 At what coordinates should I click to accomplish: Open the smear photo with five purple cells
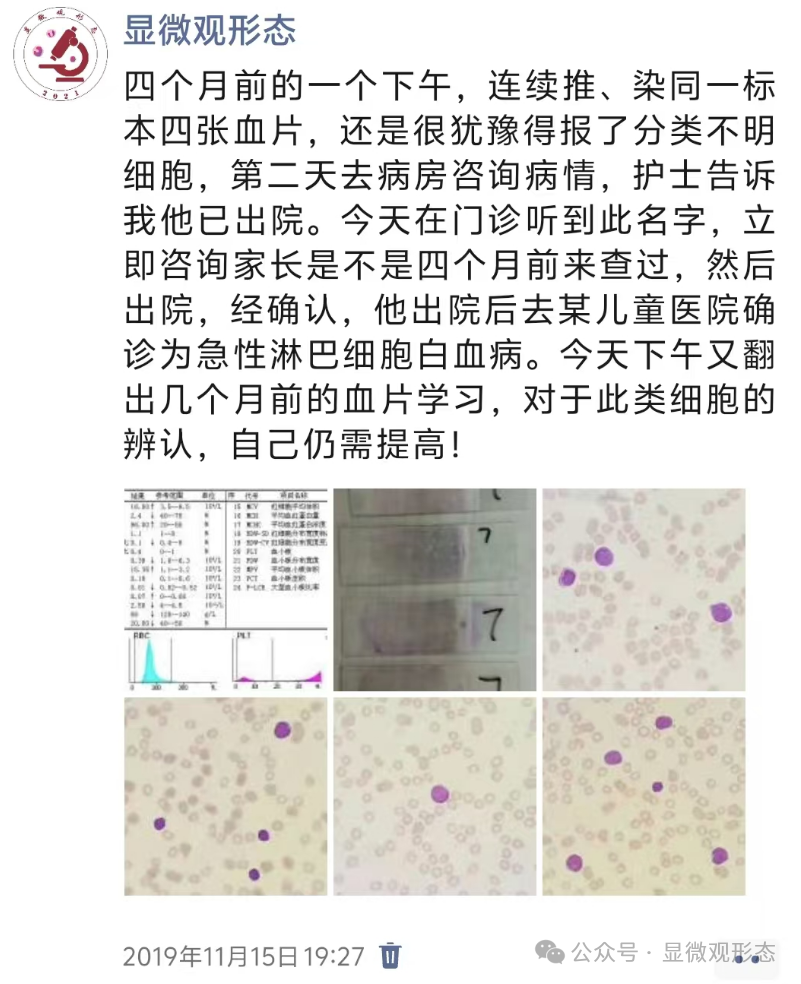click(643, 796)
